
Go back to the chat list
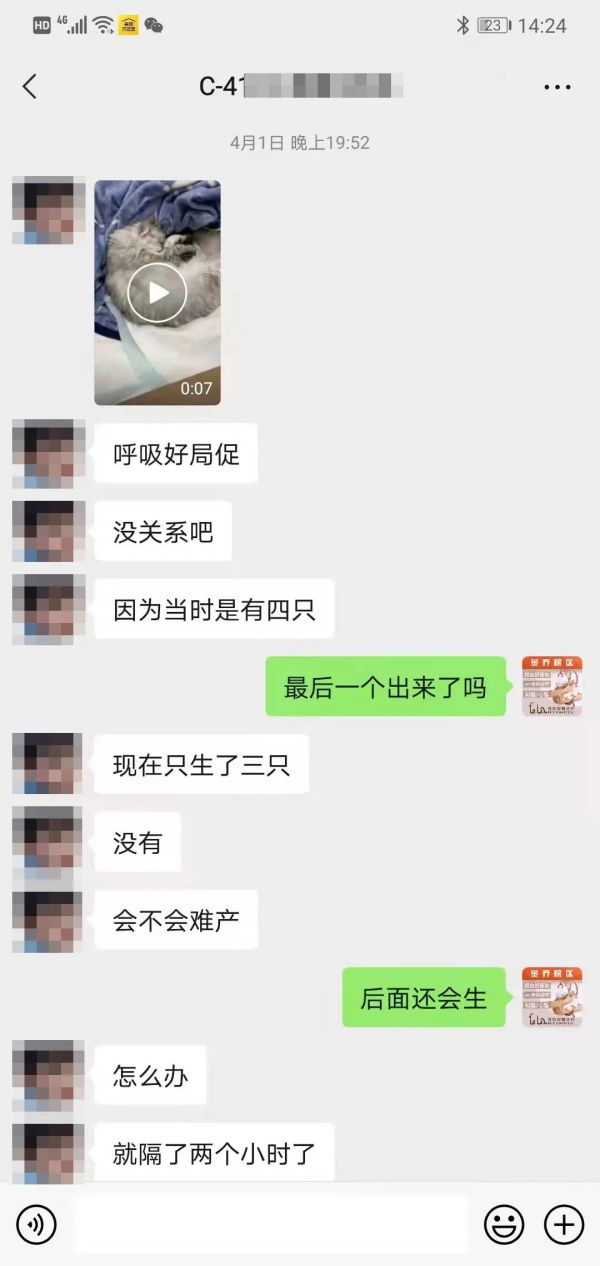(x=30, y=87)
